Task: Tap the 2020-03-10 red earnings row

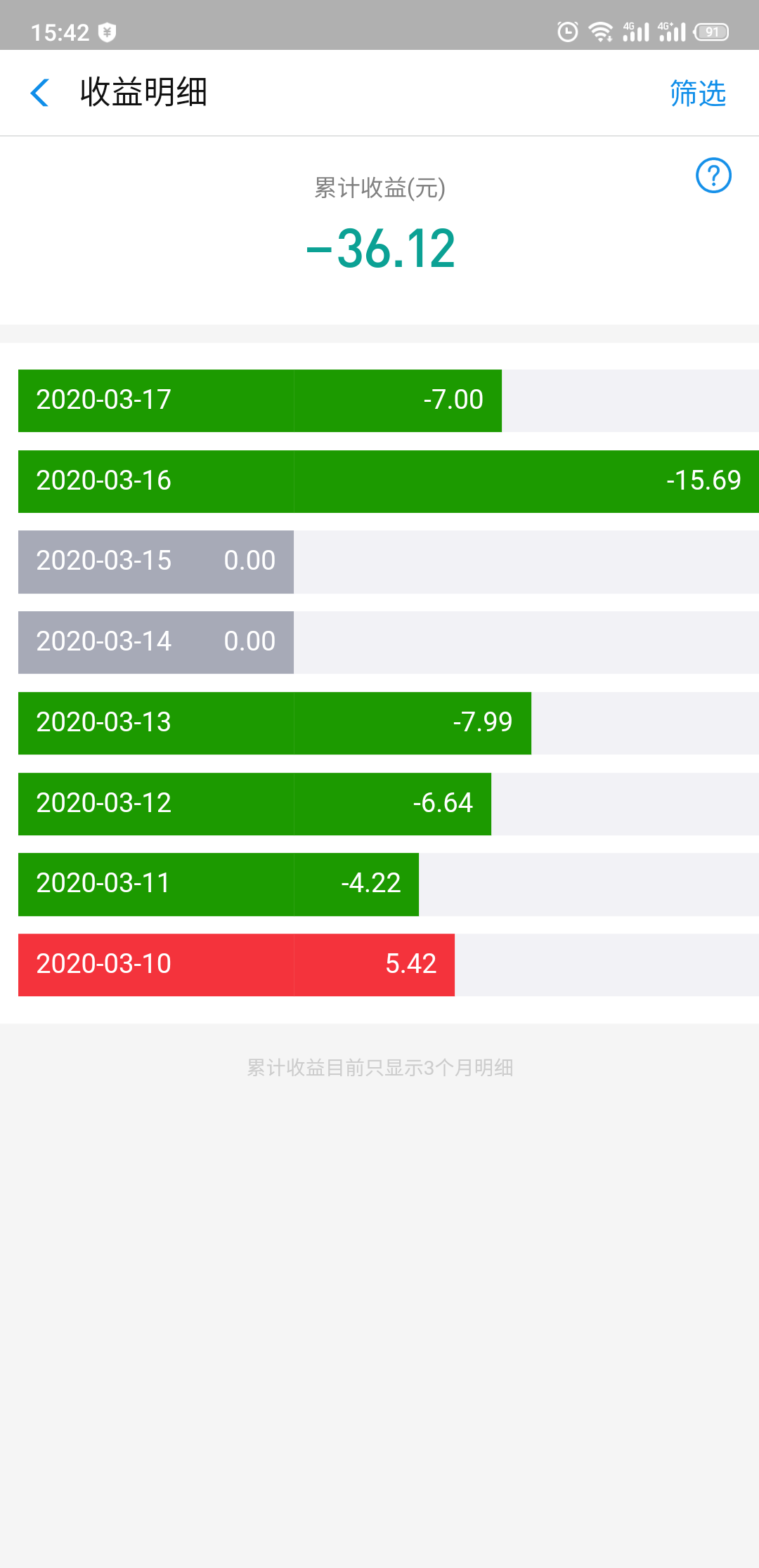Action: point(389,965)
